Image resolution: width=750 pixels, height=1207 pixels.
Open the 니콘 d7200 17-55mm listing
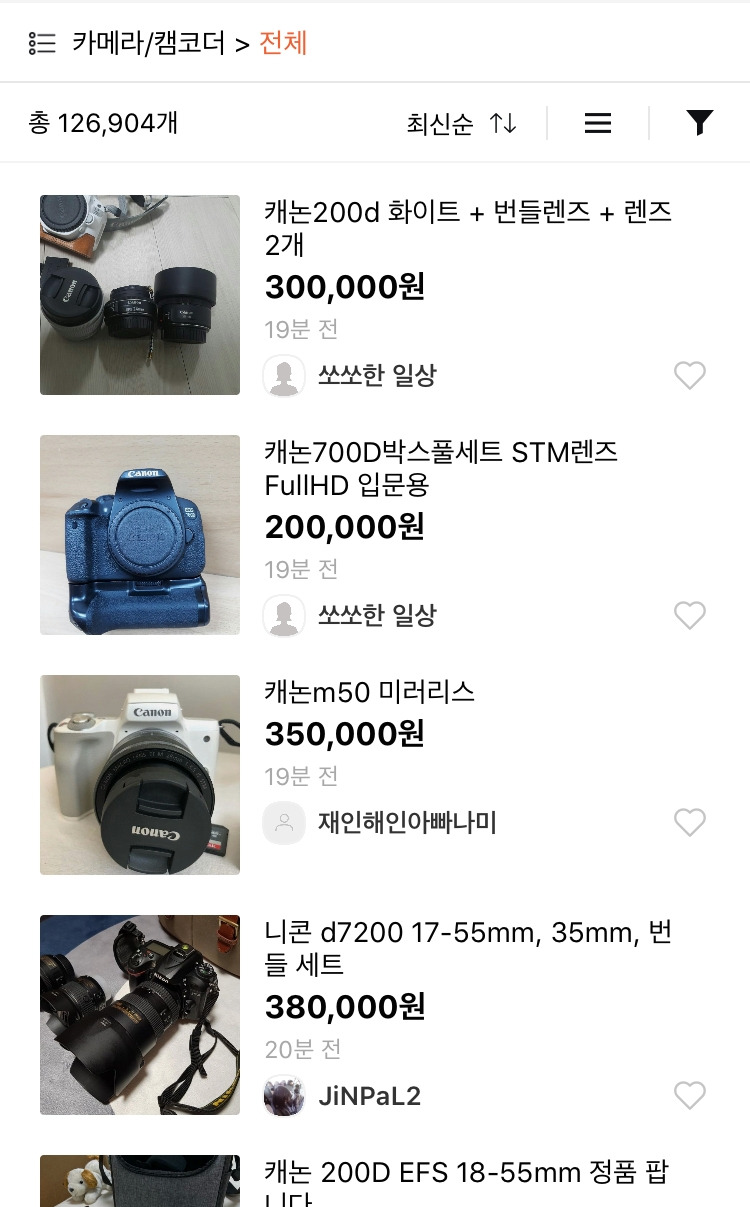coord(468,948)
